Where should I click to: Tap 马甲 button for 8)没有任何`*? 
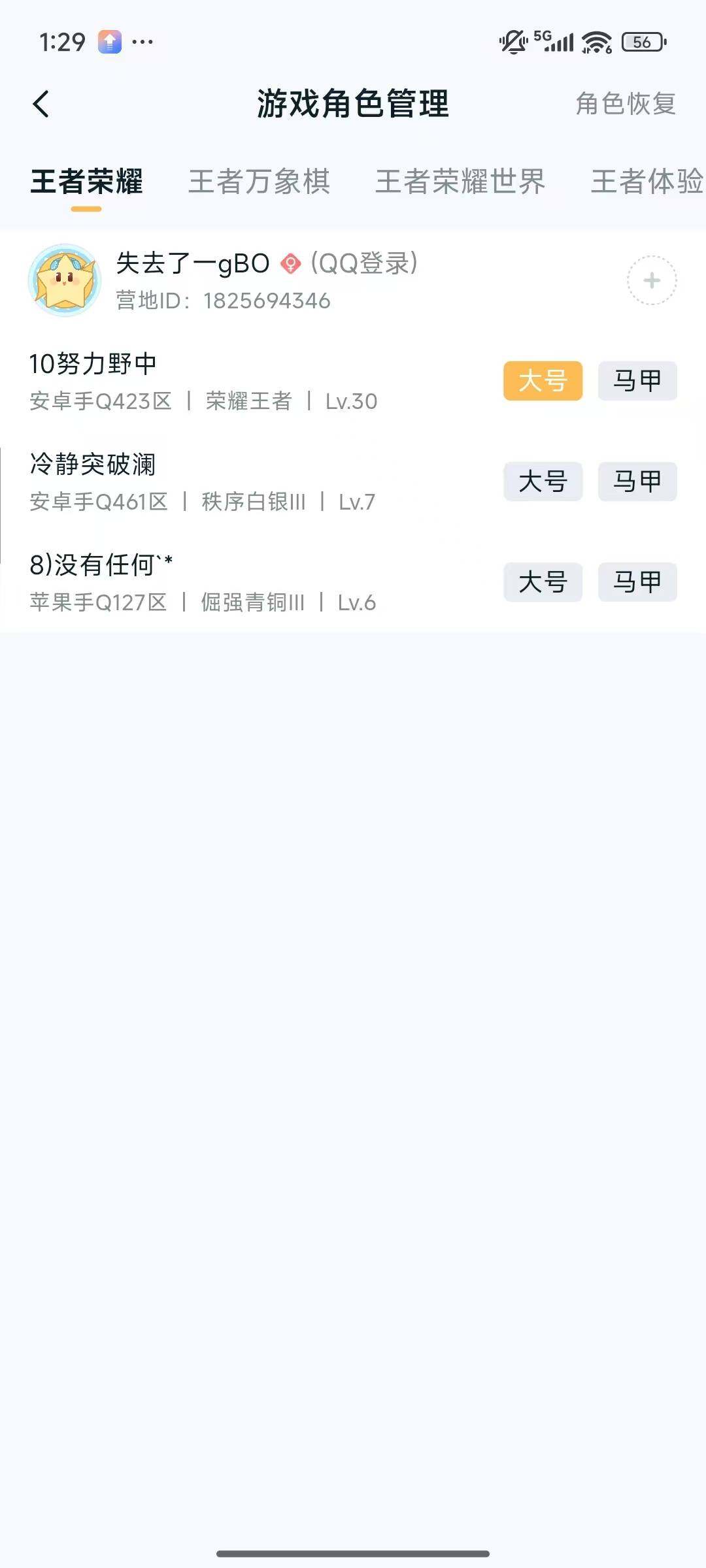637,583
